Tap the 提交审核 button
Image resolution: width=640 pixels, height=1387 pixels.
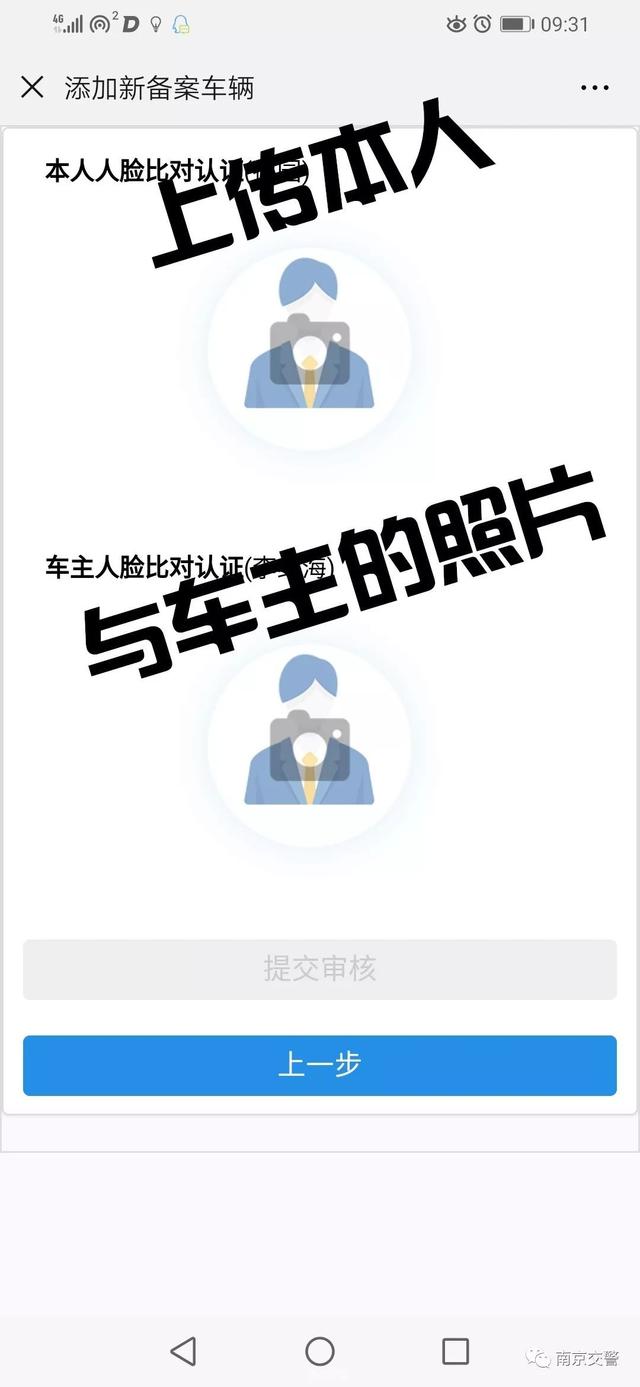tap(320, 968)
